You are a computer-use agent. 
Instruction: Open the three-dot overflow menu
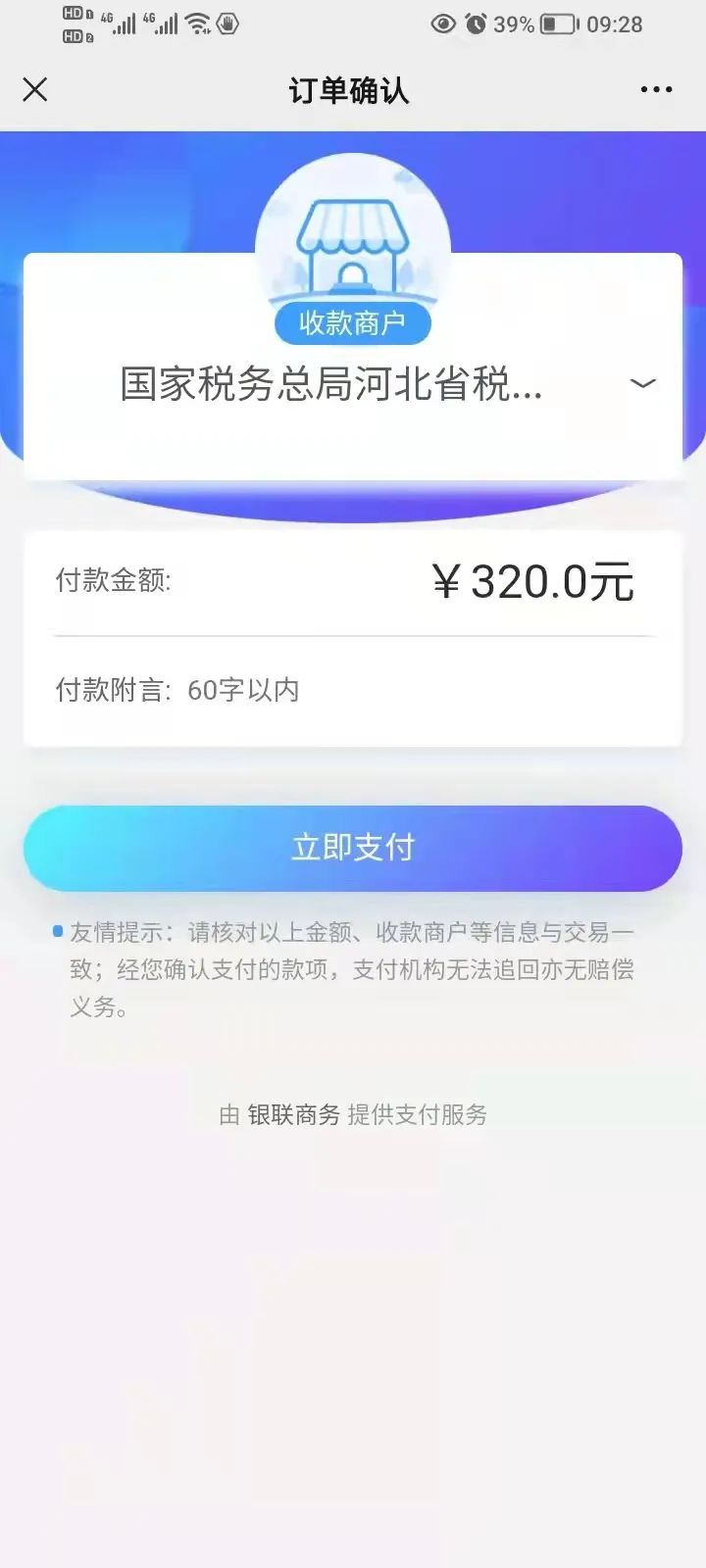pyautogui.click(x=656, y=90)
